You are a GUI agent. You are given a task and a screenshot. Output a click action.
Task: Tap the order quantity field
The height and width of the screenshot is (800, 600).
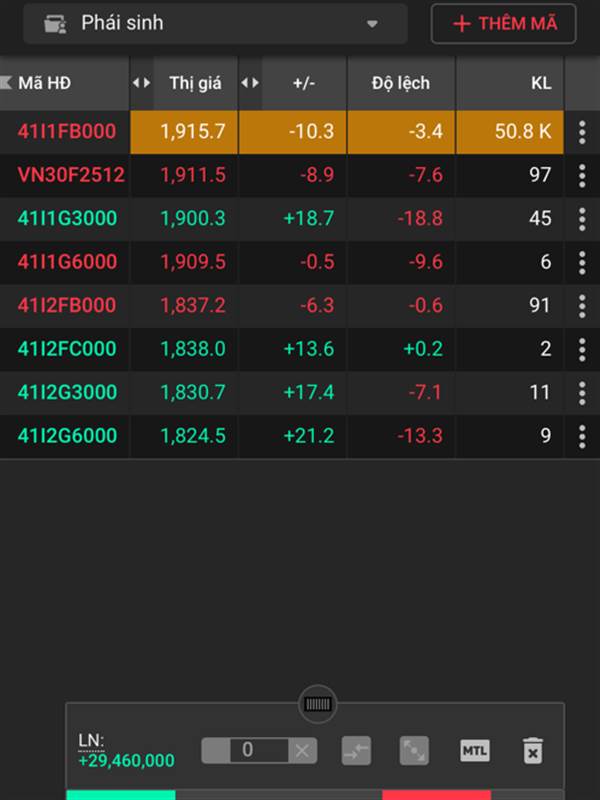pyautogui.click(x=247, y=750)
